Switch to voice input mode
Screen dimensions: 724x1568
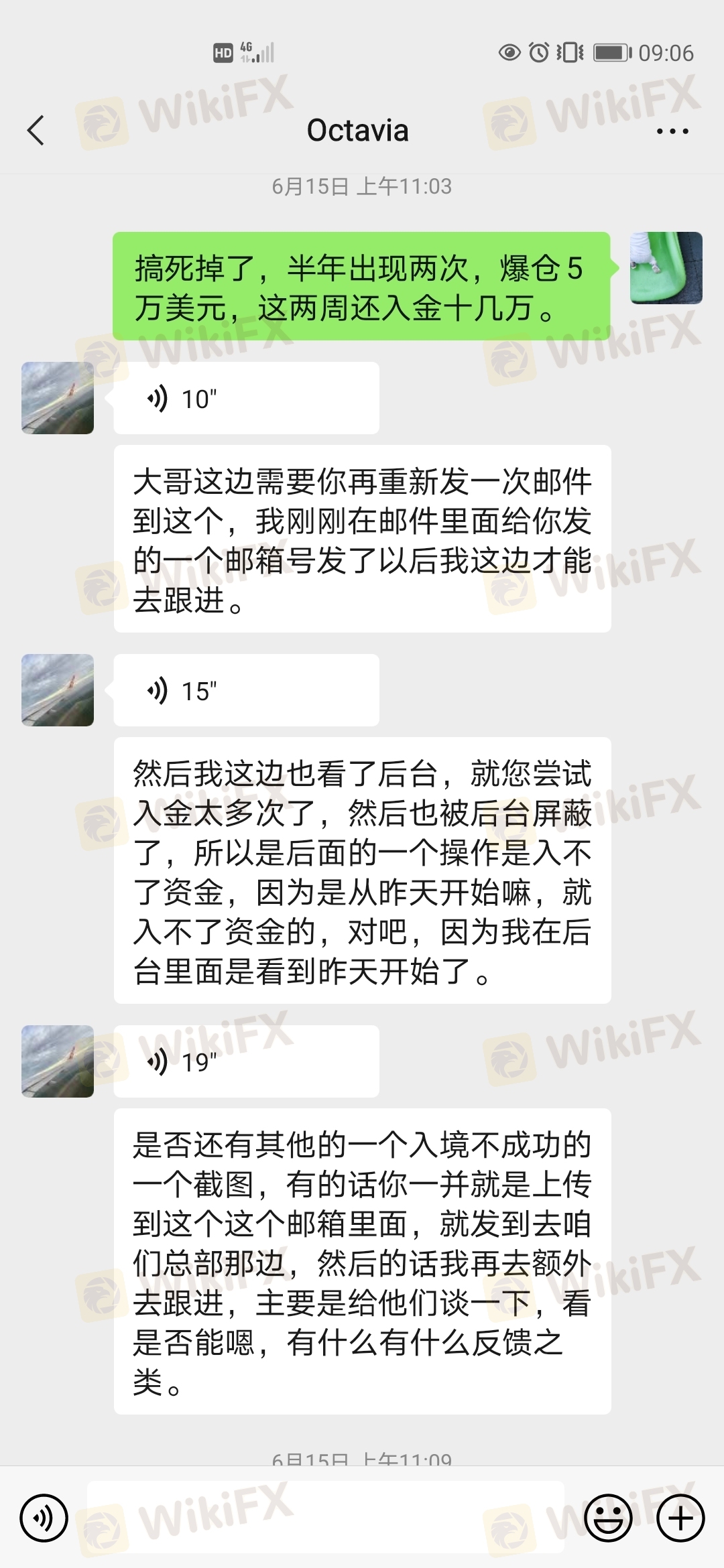44,1518
